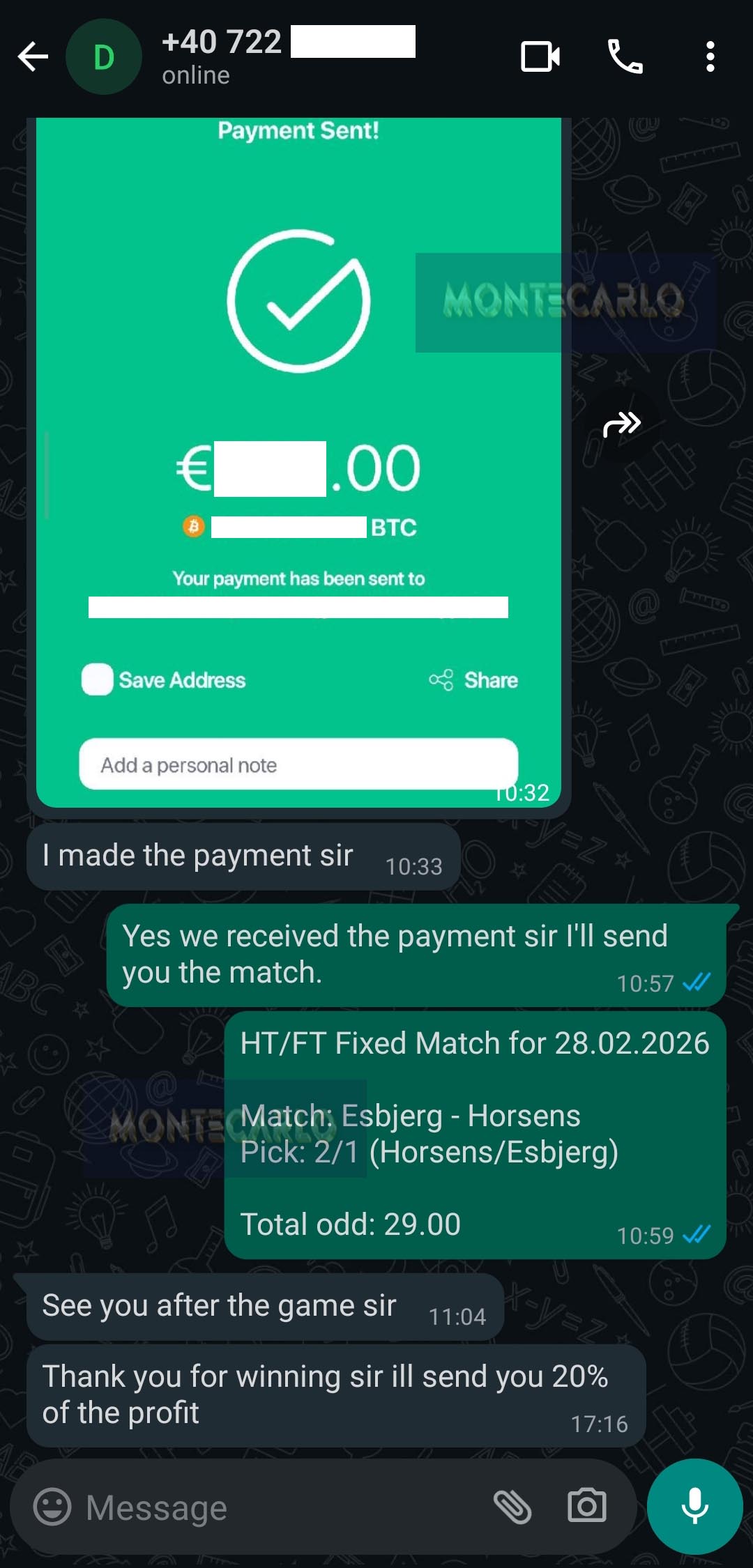Viewport: 753px width, 1568px height.
Task: Open the emoji picker
Action: pos(52,1507)
